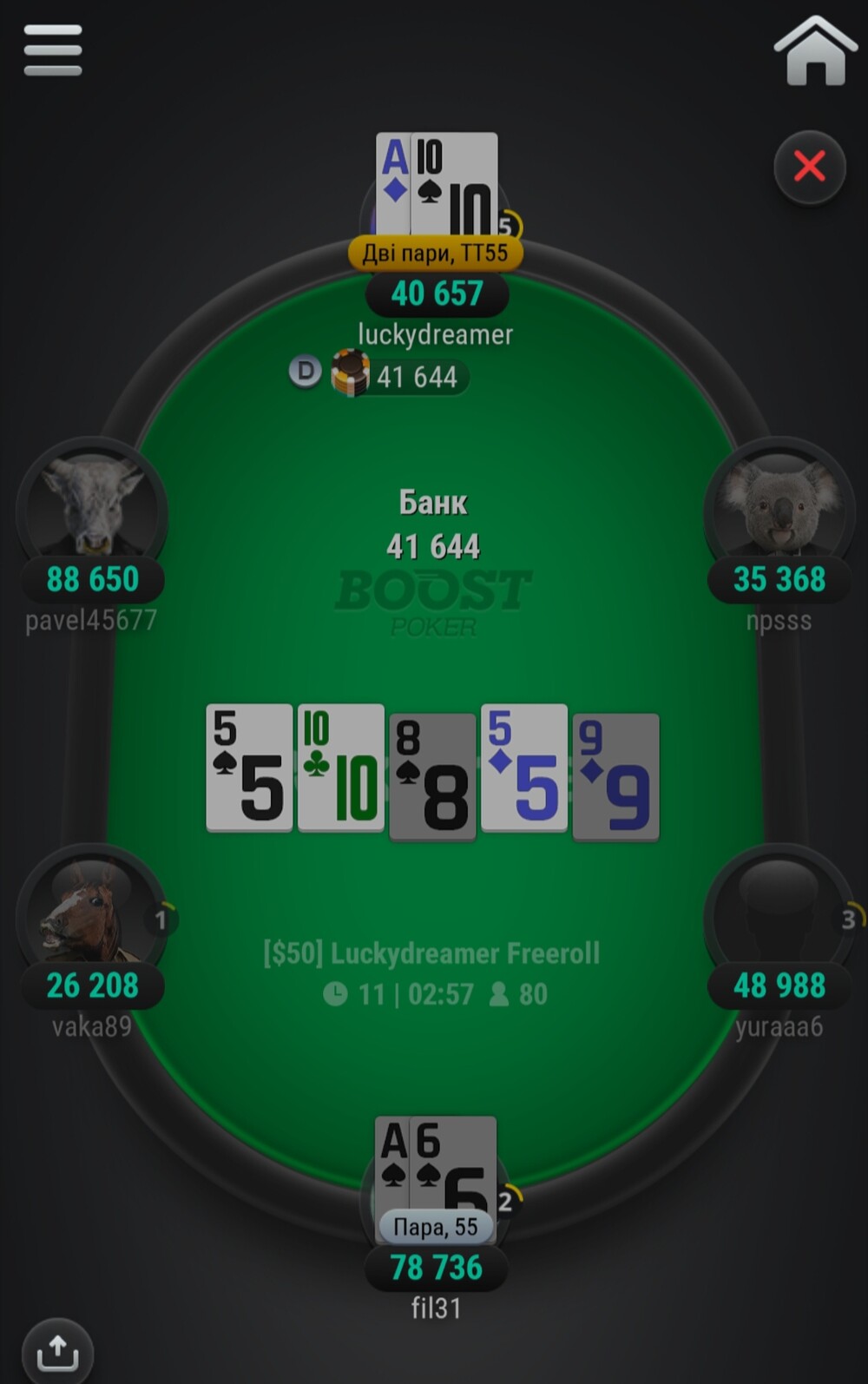Image resolution: width=868 pixels, height=1384 pixels.
Task: Open the hamburger menu
Action: [x=53, y=50]
